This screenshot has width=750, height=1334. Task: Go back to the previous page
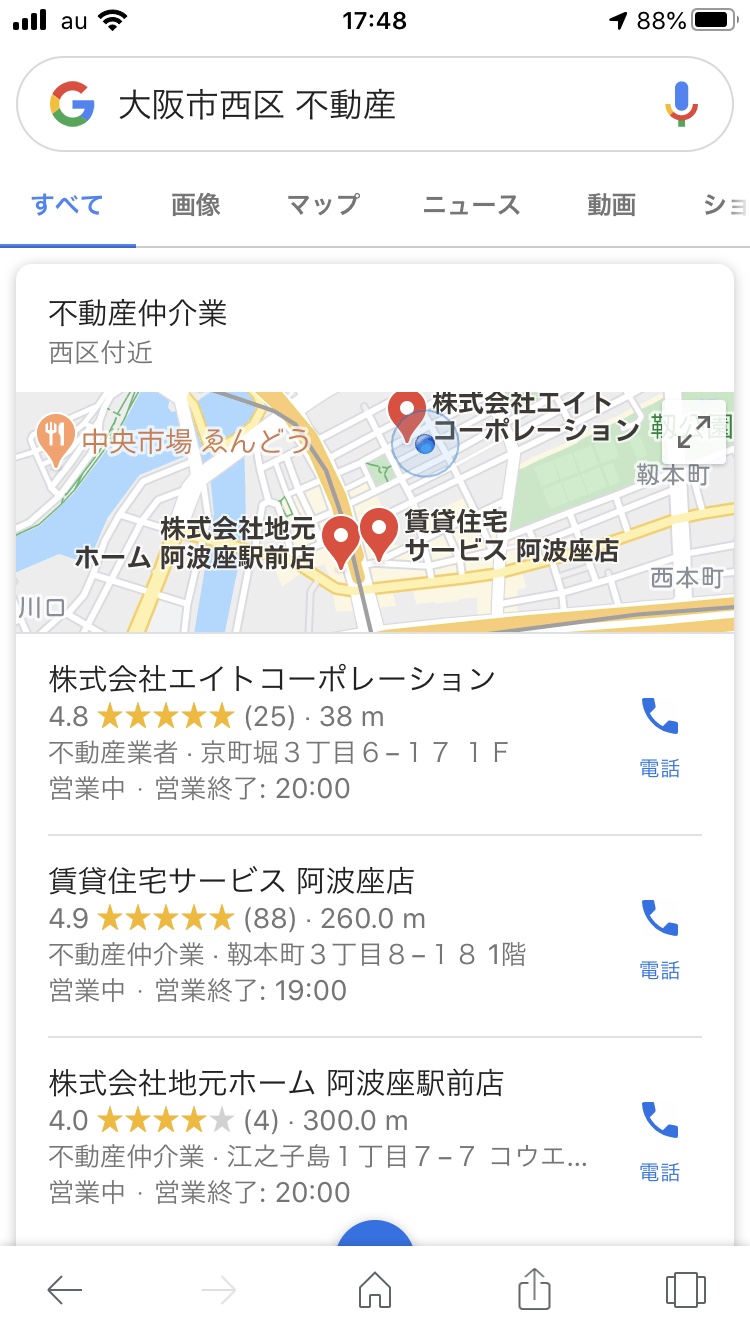[65, 1290]
